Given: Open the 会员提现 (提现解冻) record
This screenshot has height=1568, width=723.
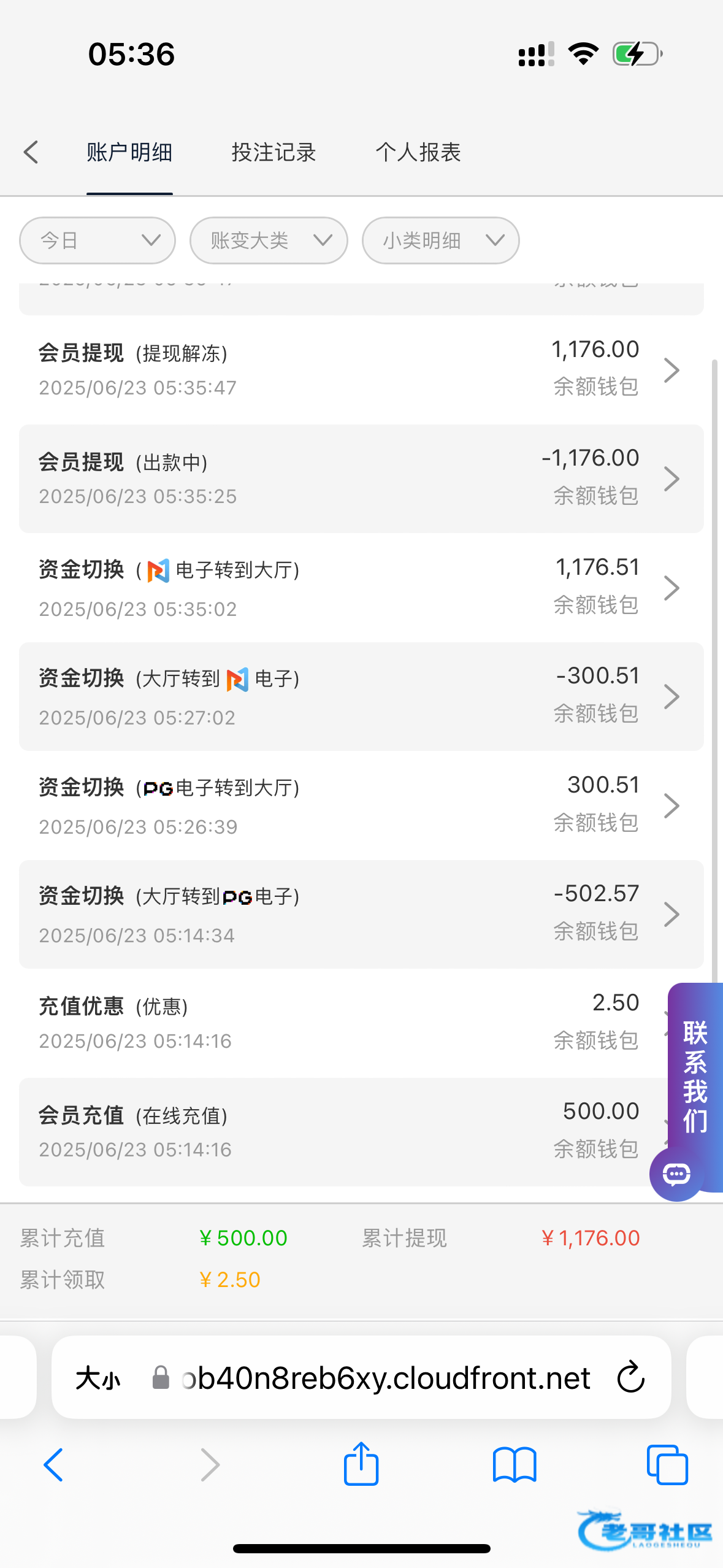Looking at the screenshot, I should (361, 370).
